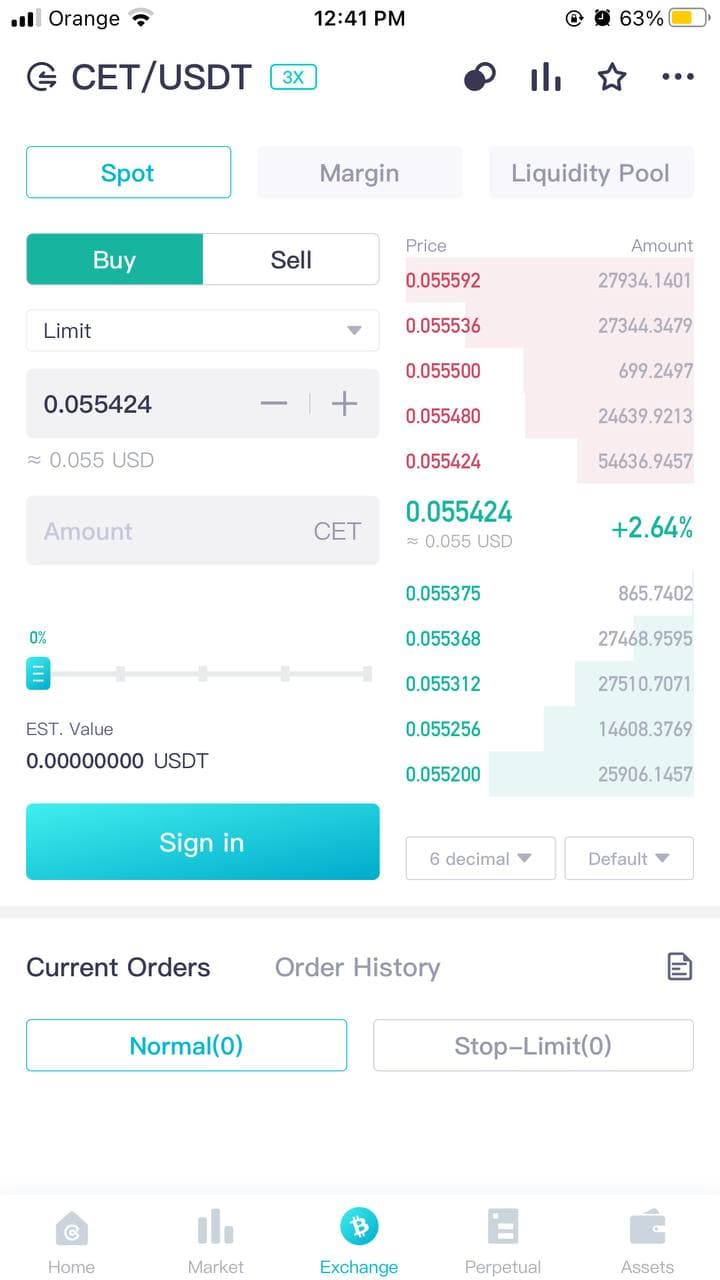Increase the price with plus button
Viewport: 720px width, 1280px height.
tap(344, 404)
